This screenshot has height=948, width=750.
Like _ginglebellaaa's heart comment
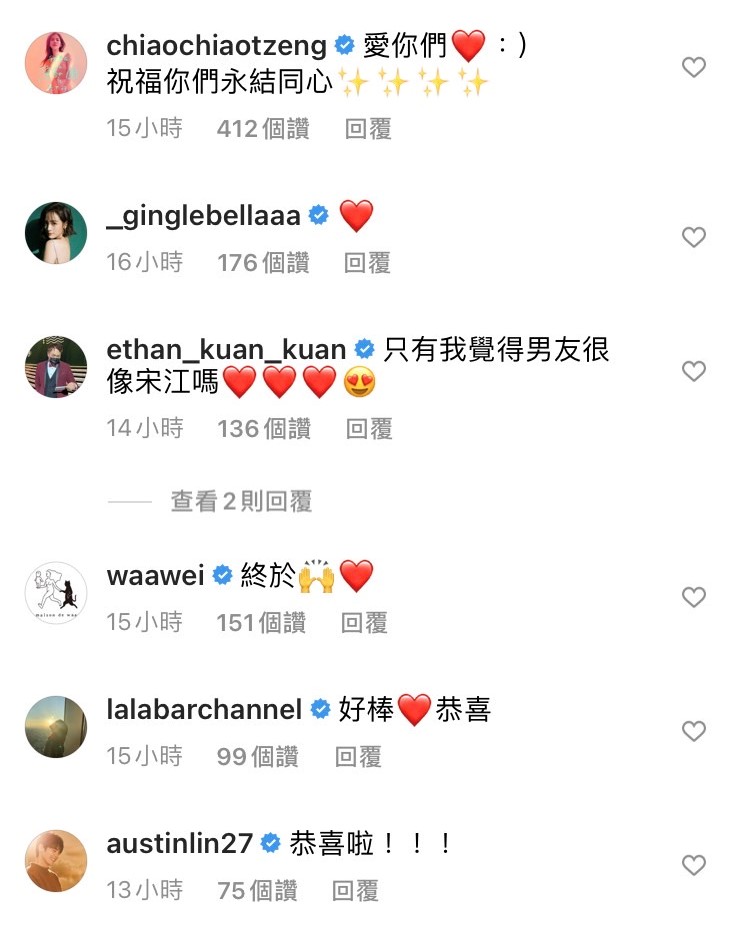693,237
